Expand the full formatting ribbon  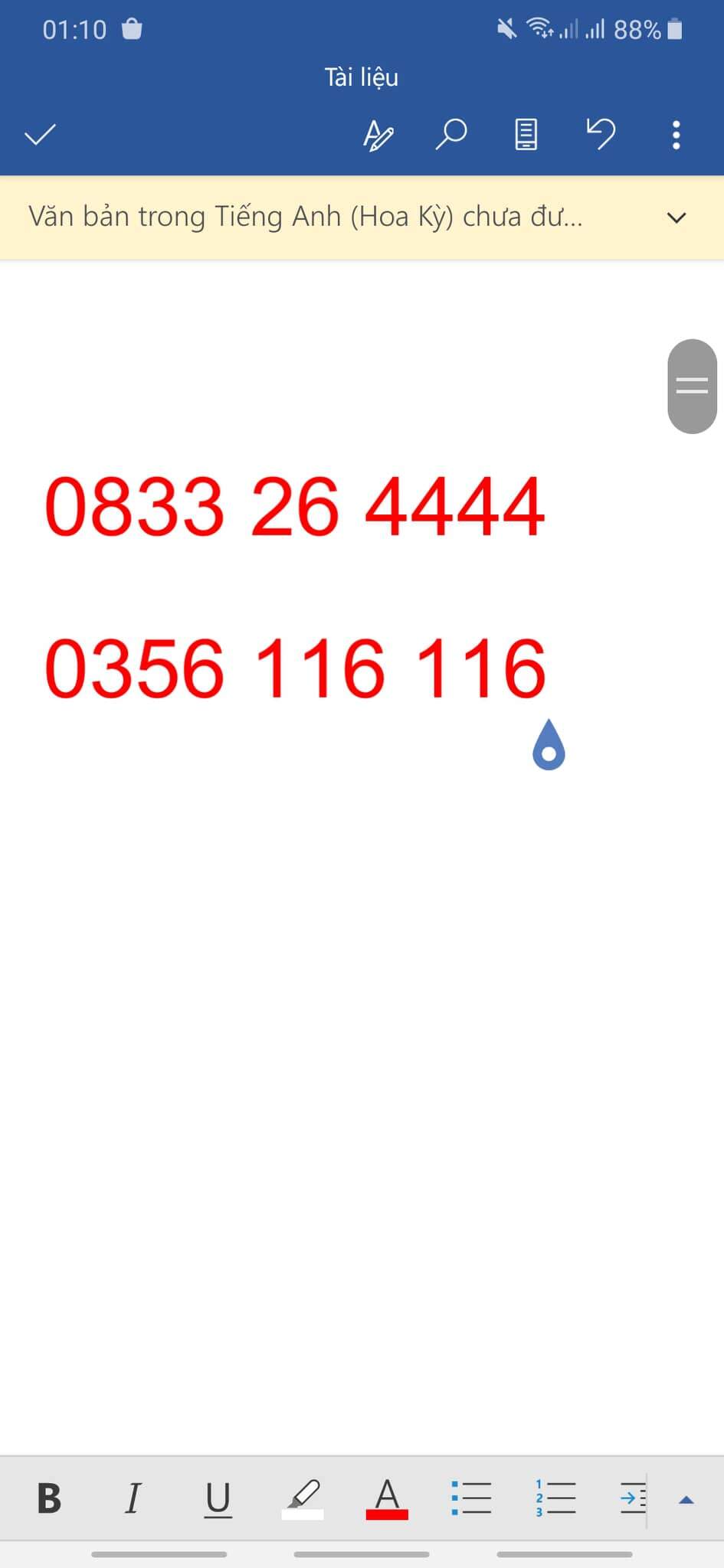tap(686, 1500)
